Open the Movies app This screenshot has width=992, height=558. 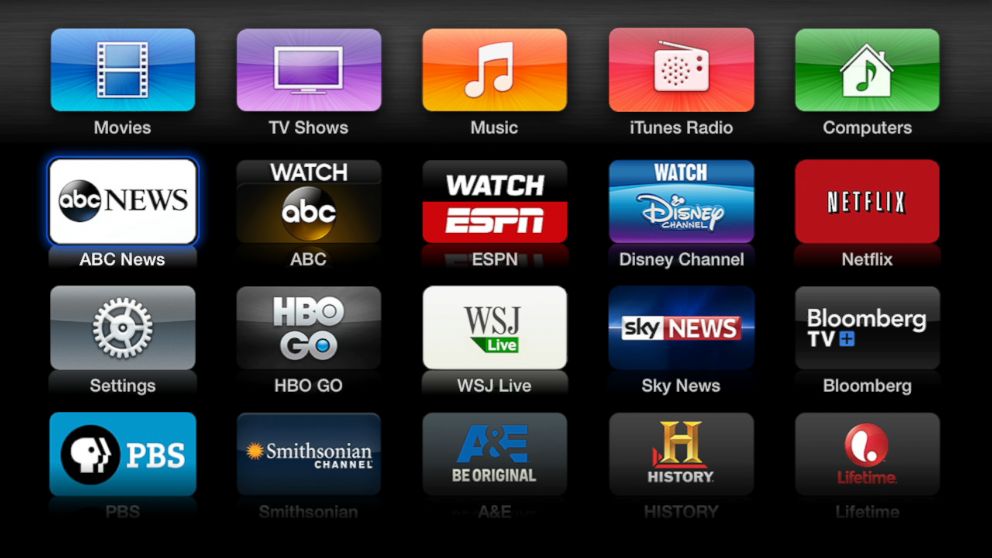tap(123, 70)
